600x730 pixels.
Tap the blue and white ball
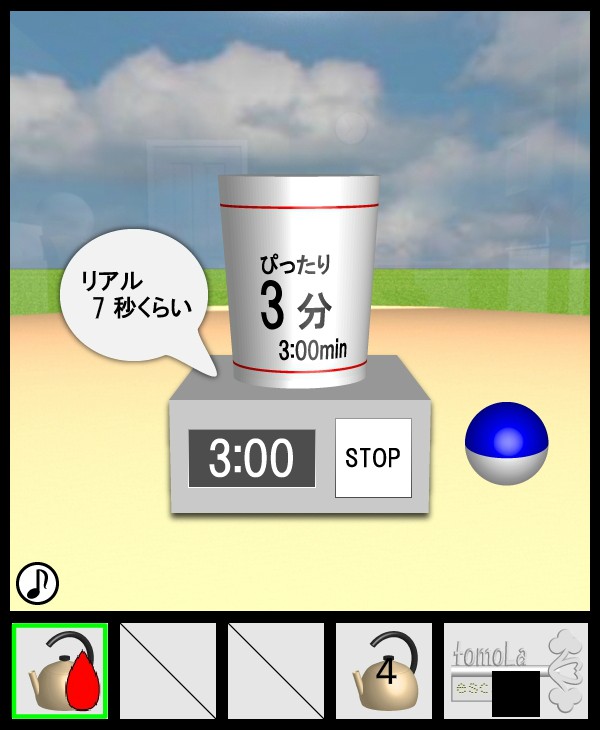point(507,443)
